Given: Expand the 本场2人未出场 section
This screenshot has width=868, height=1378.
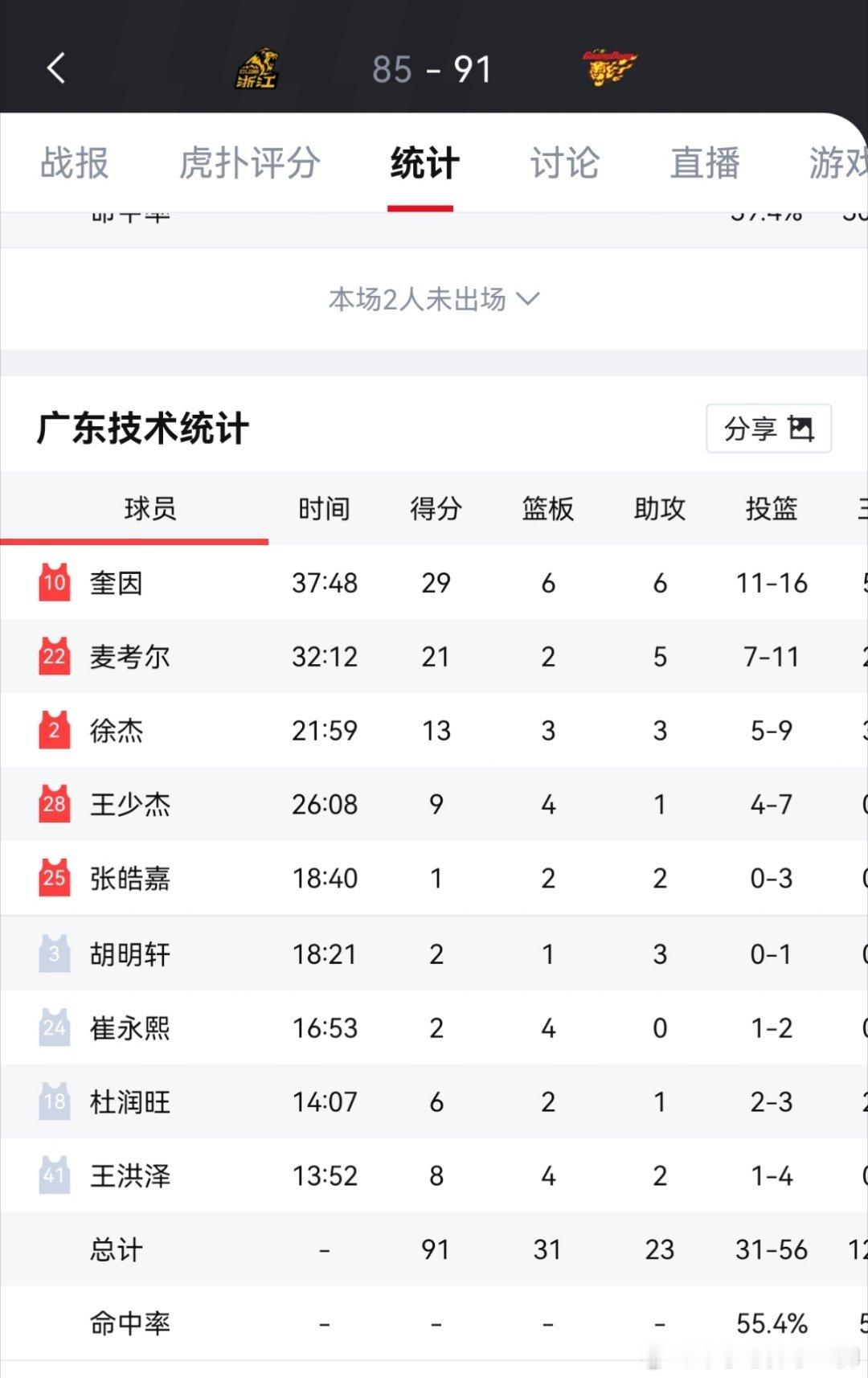Looking at the screenshot, I should (x=416, y=300).
